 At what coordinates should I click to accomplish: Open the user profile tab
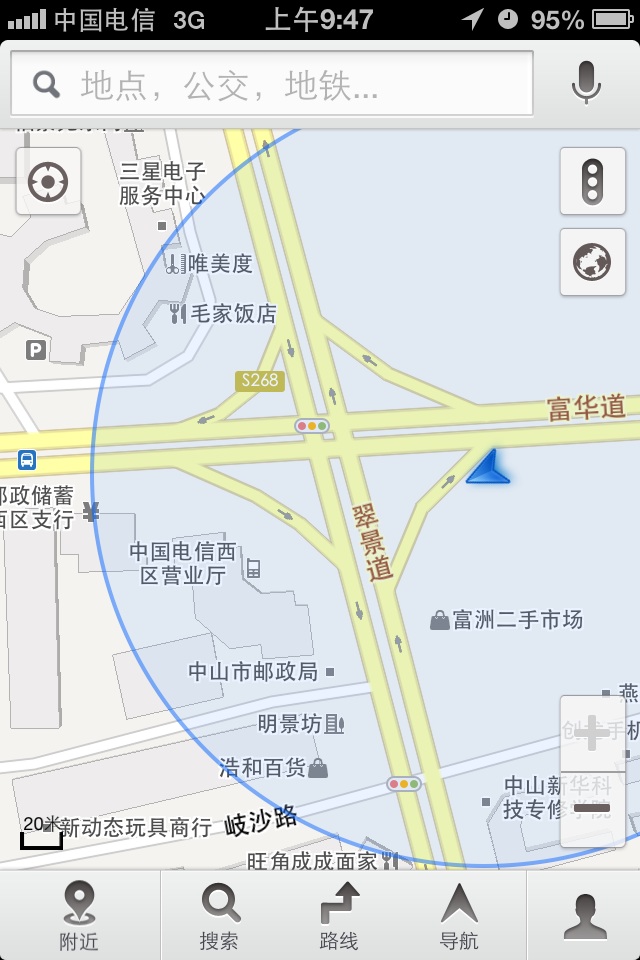pyautogui.click(x=584, y=915)
